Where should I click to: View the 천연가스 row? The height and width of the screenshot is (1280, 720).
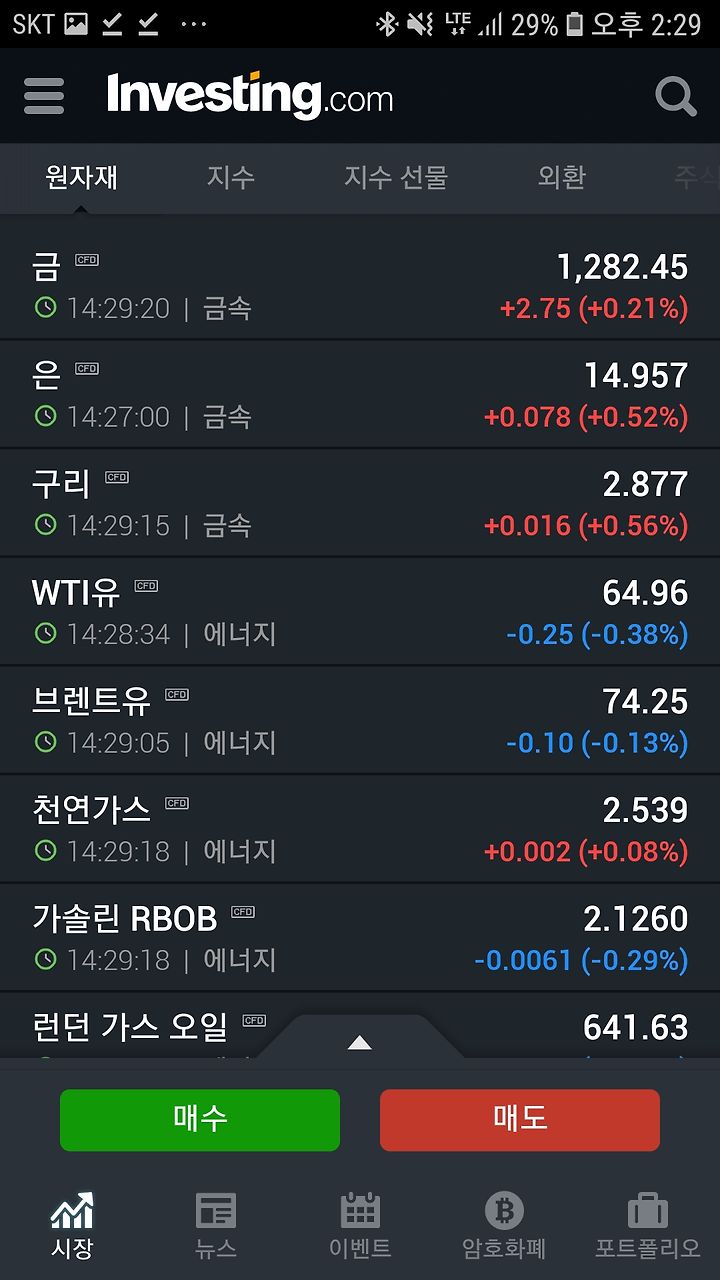point(360,830)
